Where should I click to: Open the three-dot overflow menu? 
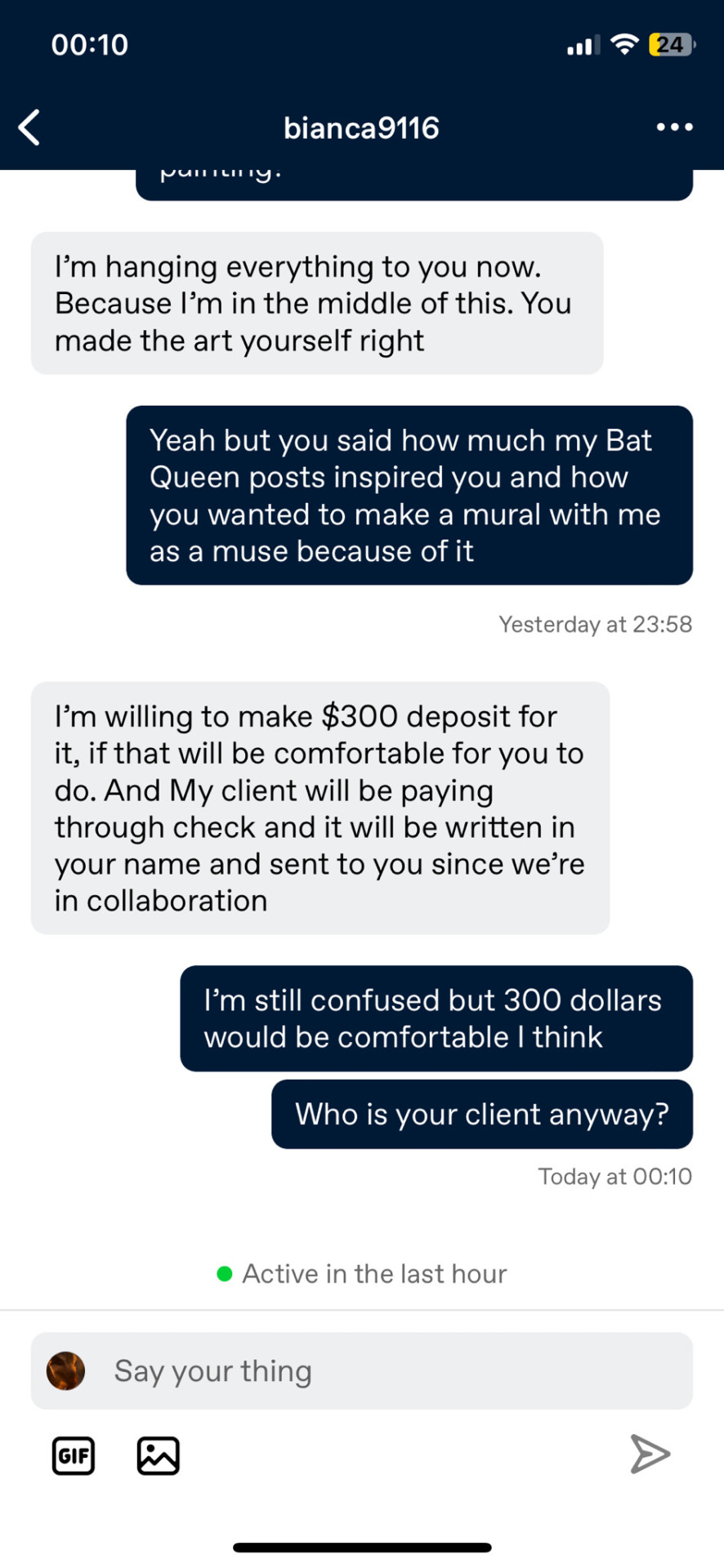674,127
